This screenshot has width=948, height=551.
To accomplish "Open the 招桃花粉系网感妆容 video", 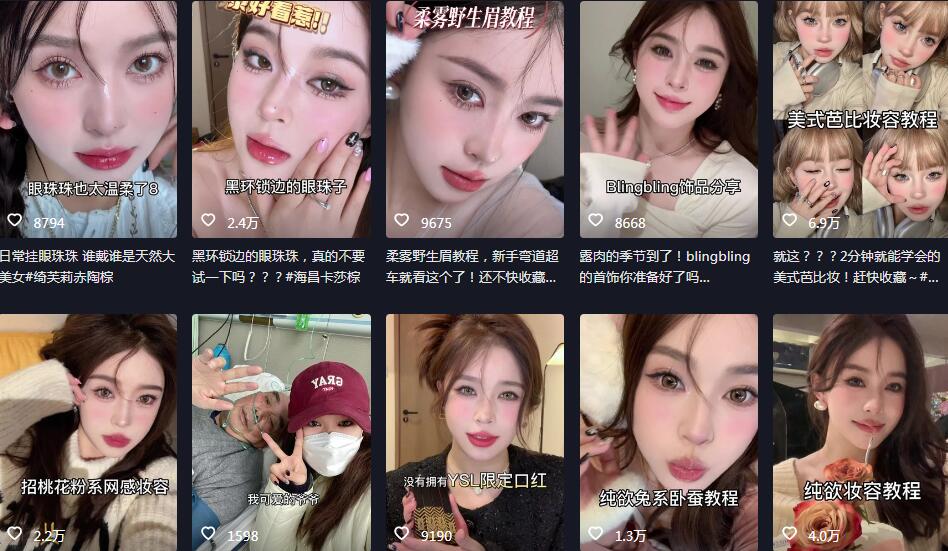I will [x=88, y=430].
